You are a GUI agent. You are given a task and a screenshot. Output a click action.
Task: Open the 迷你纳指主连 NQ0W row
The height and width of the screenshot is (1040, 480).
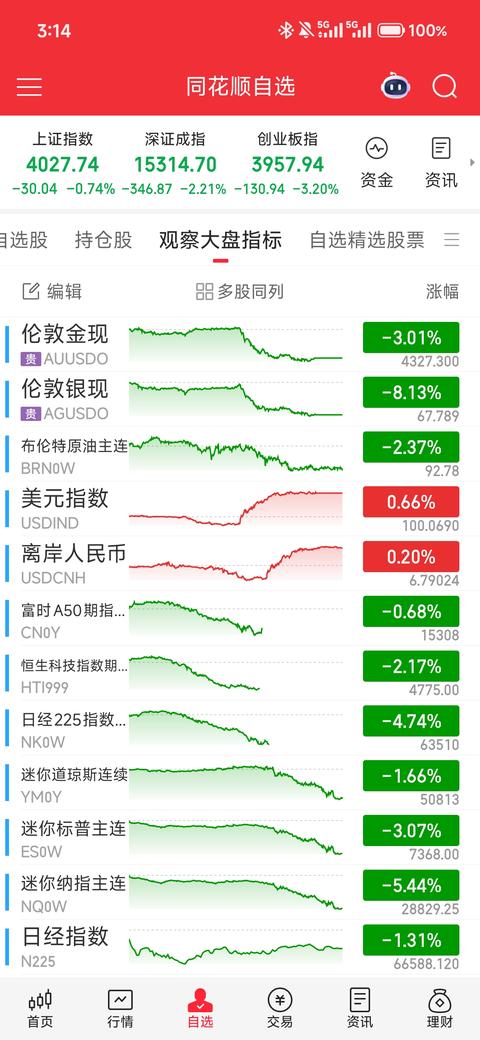point(240,893)
